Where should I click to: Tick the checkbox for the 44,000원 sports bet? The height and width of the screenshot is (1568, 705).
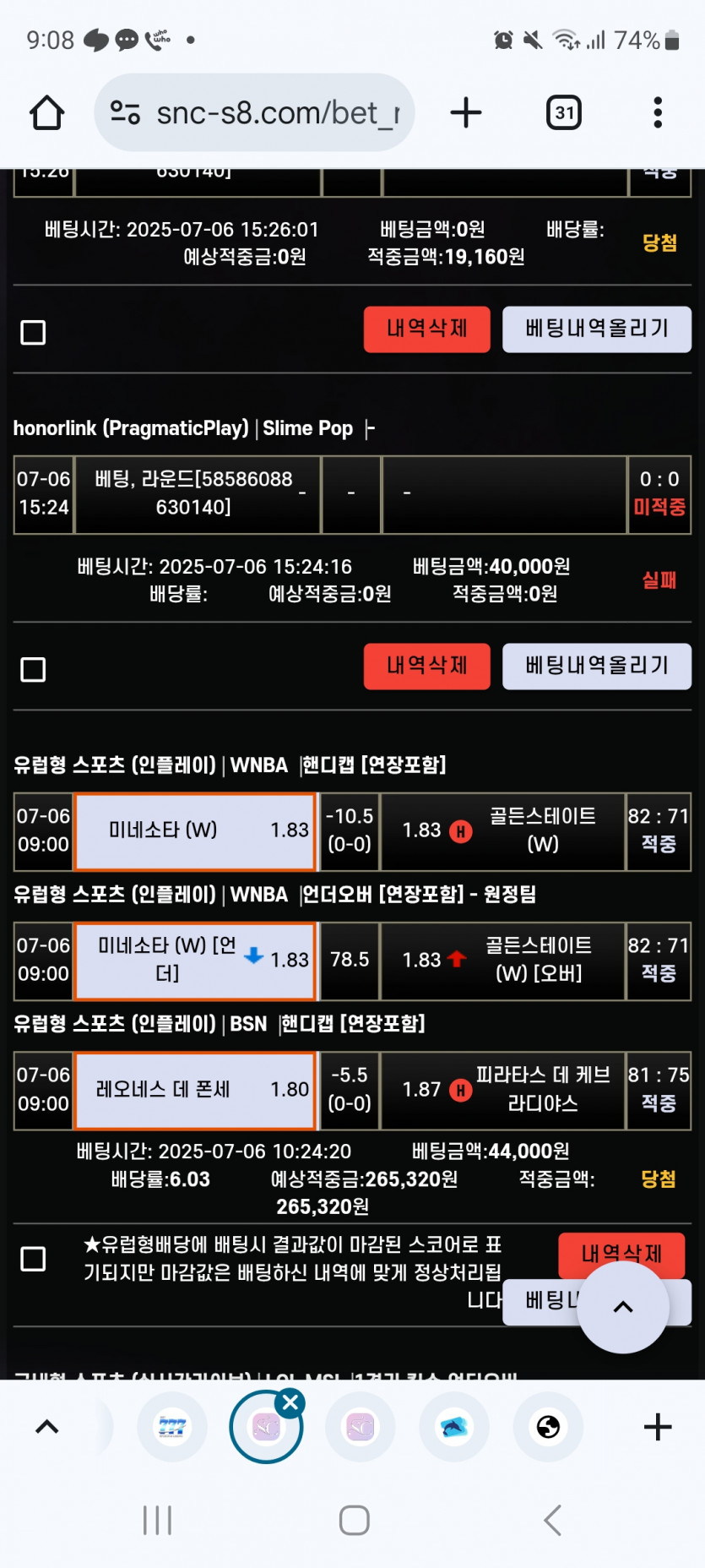pos(33,1259)
